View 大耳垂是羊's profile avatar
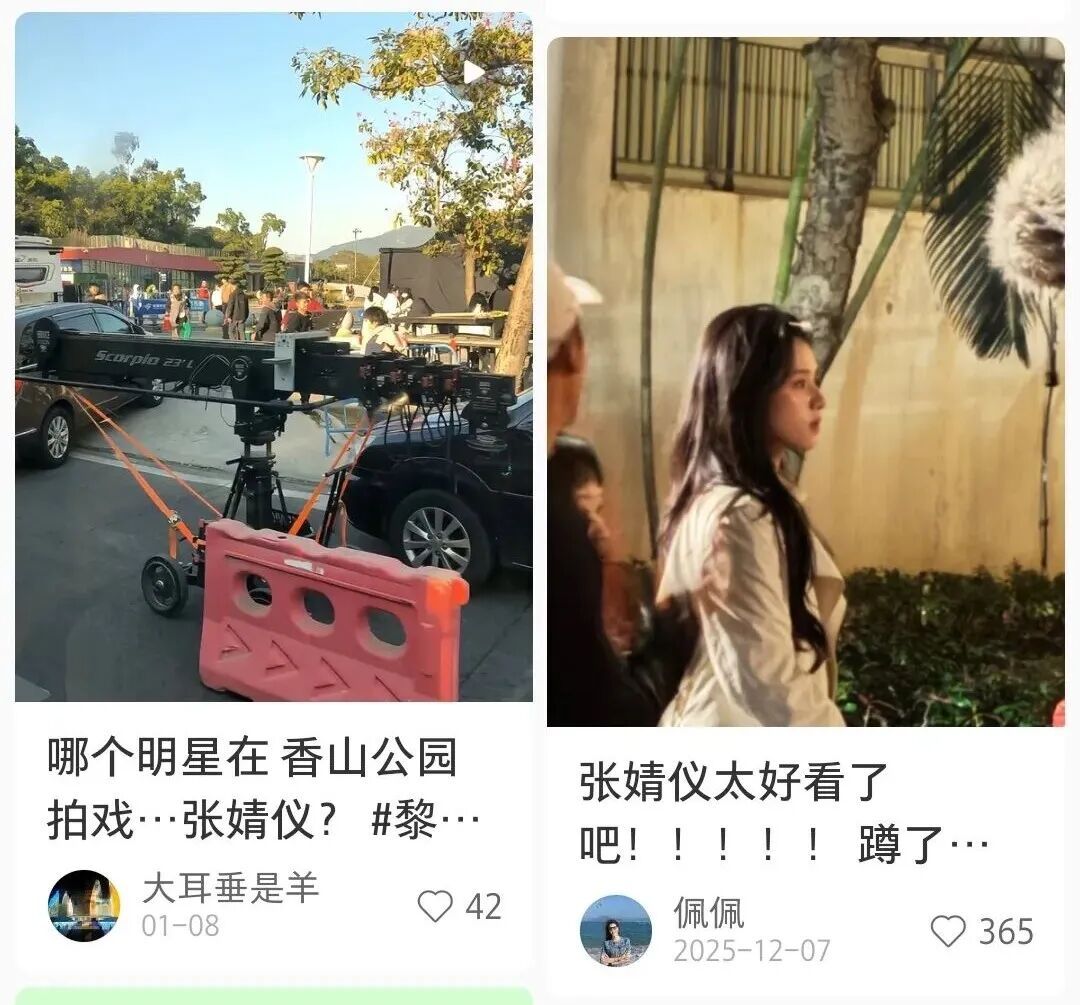This screenshot has height=1005, width=1080. (x=84, y=906)
